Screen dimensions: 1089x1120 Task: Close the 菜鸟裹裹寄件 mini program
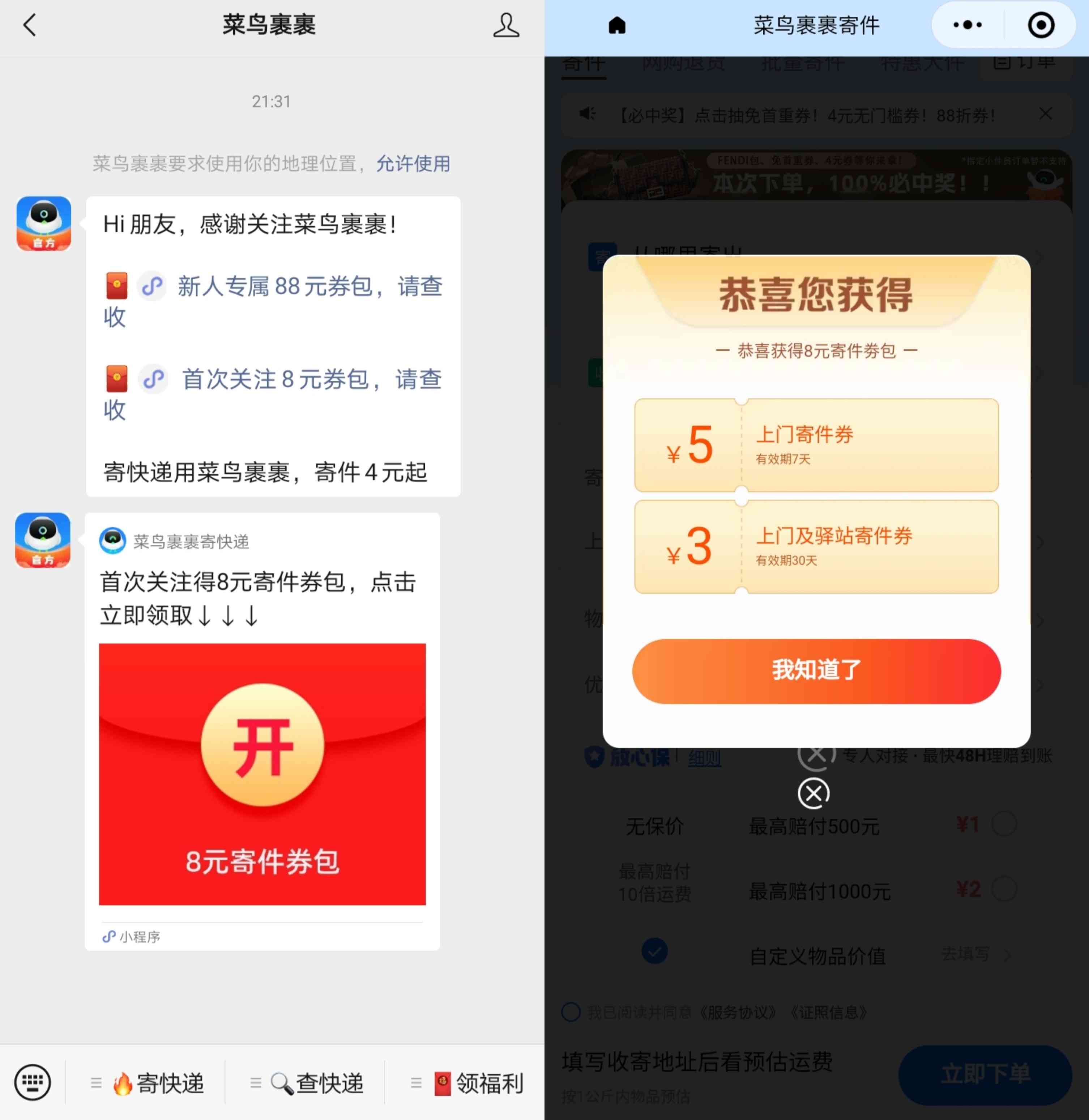click(x=1041, y=25)
